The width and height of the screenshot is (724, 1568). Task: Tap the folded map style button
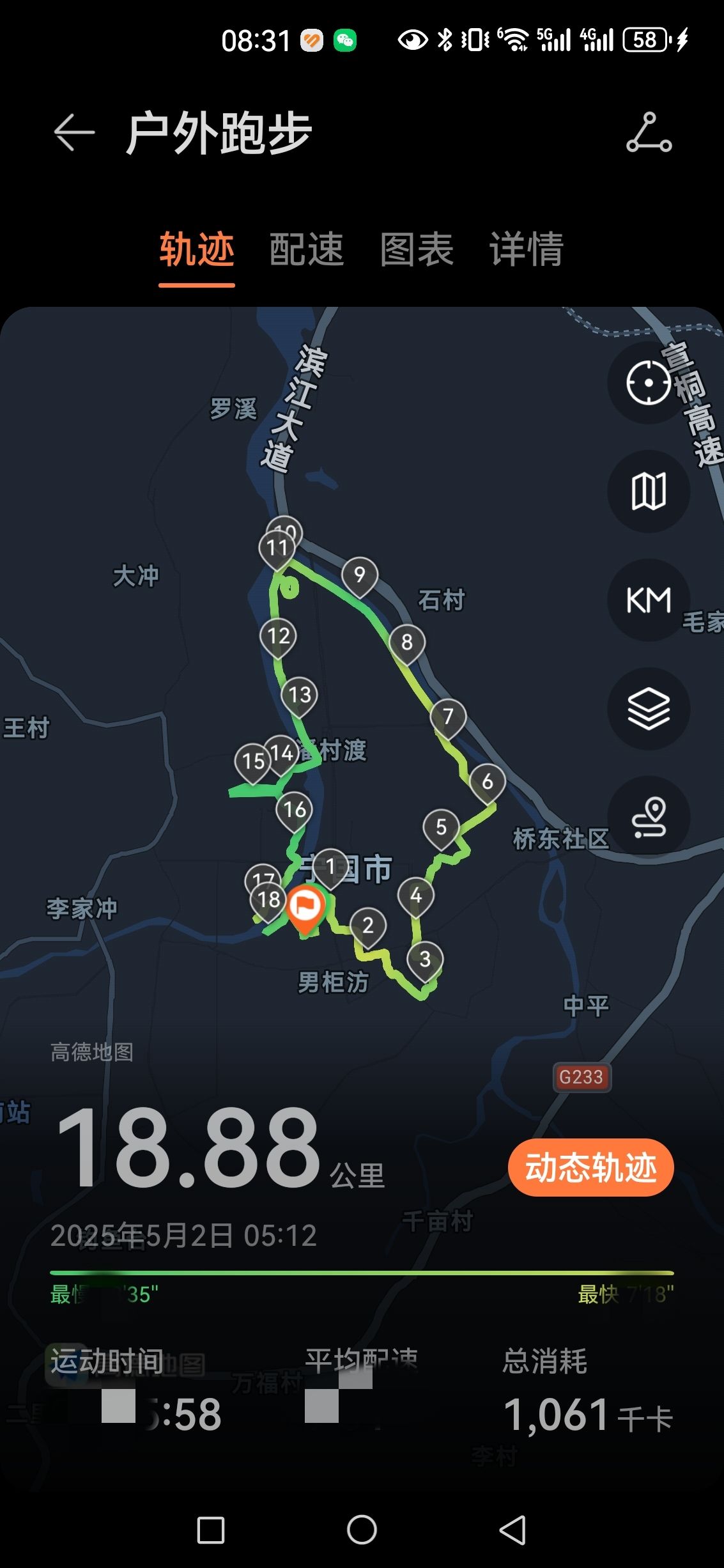[648, 491]
